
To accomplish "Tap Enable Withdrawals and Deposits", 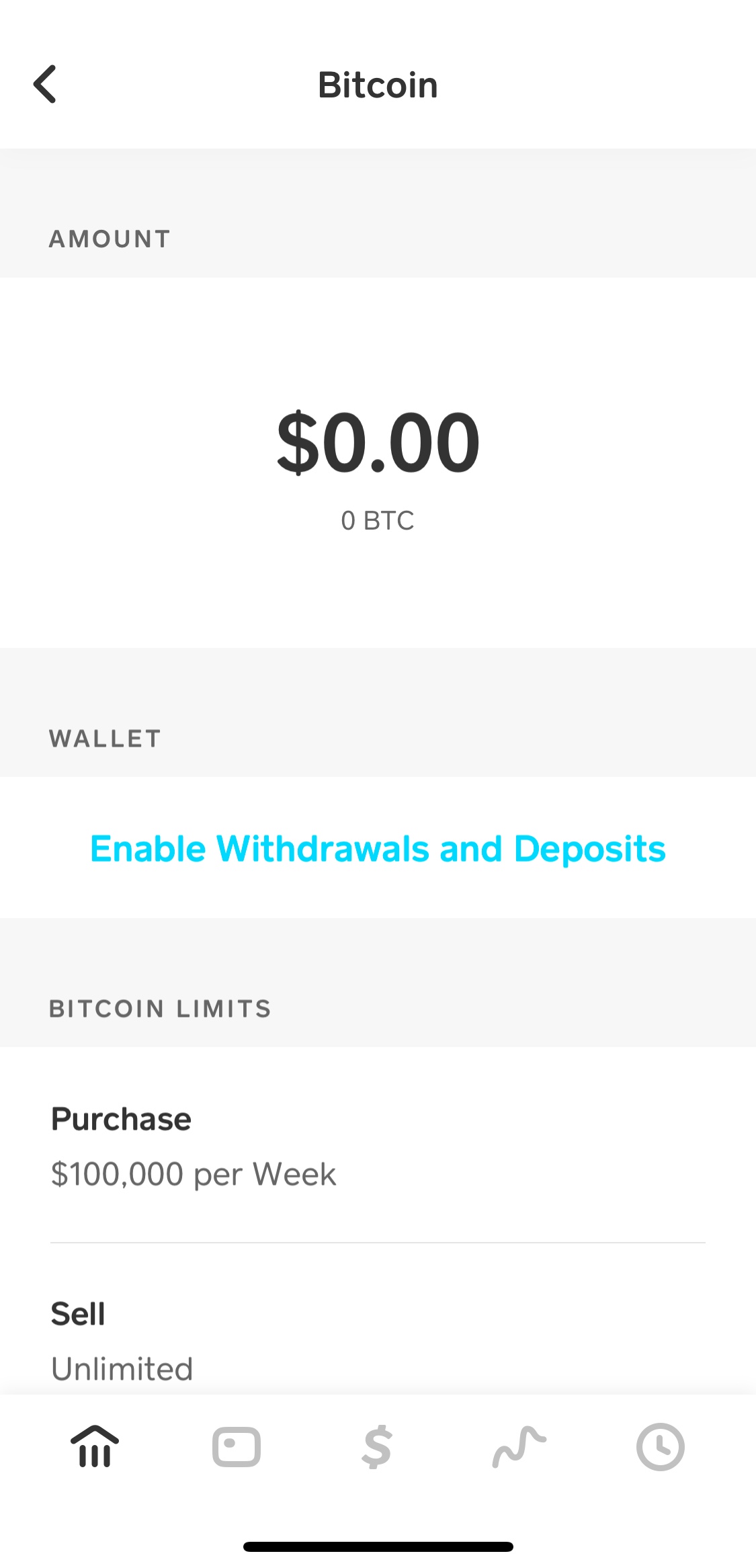I will (x=378, y=849).
